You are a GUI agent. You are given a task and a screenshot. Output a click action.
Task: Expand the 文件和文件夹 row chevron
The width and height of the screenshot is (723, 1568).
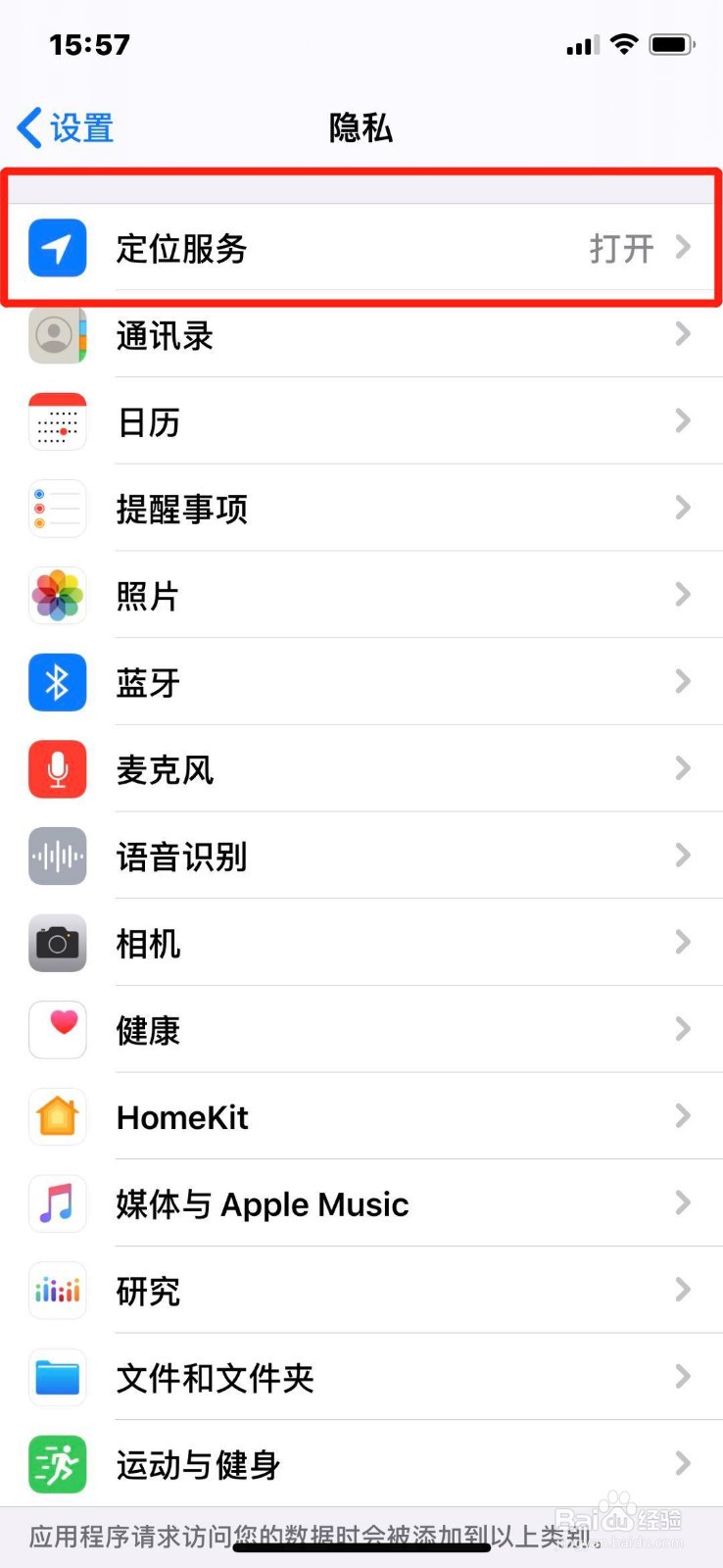click(683, 1377)
